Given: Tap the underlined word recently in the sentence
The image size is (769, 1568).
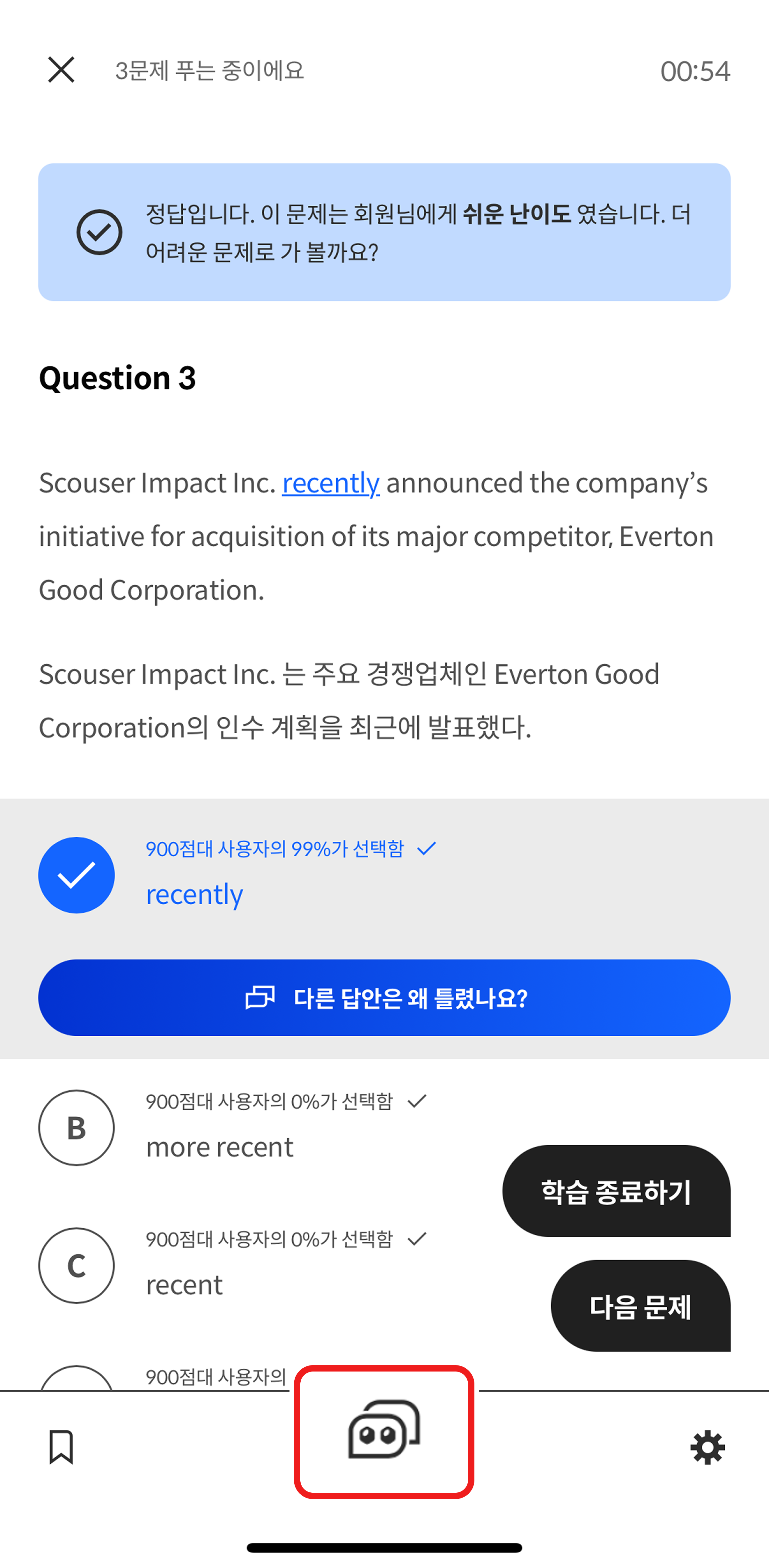Looking at the screenshot, I should coord(330,483).
